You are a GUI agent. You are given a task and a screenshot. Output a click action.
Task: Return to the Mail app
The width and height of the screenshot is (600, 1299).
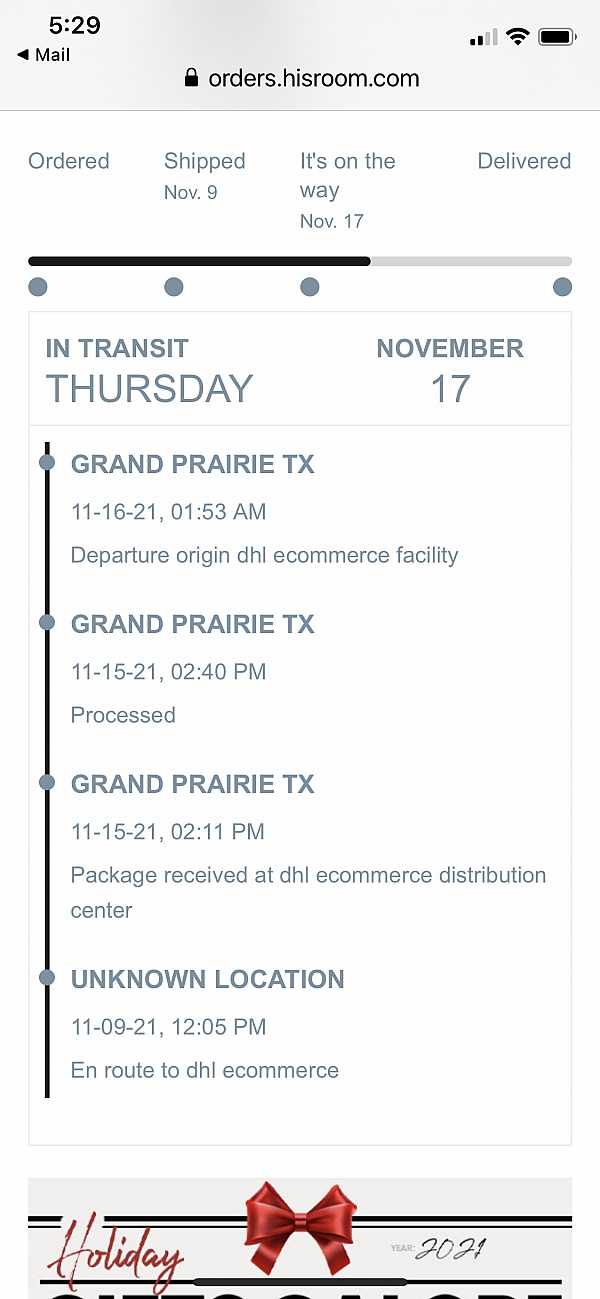(43, 55)
